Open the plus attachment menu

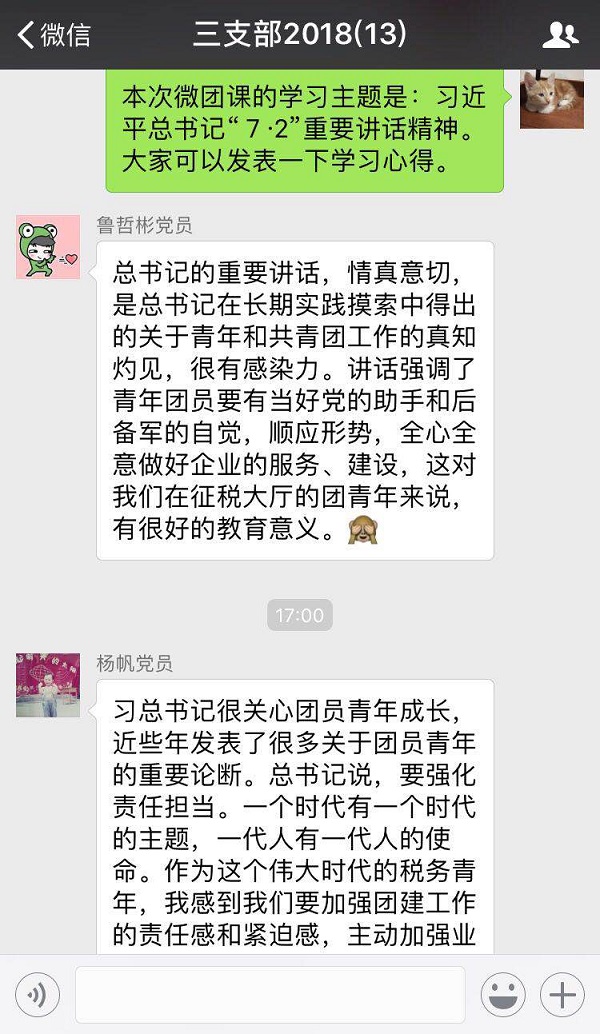click(x=562, y=995)
